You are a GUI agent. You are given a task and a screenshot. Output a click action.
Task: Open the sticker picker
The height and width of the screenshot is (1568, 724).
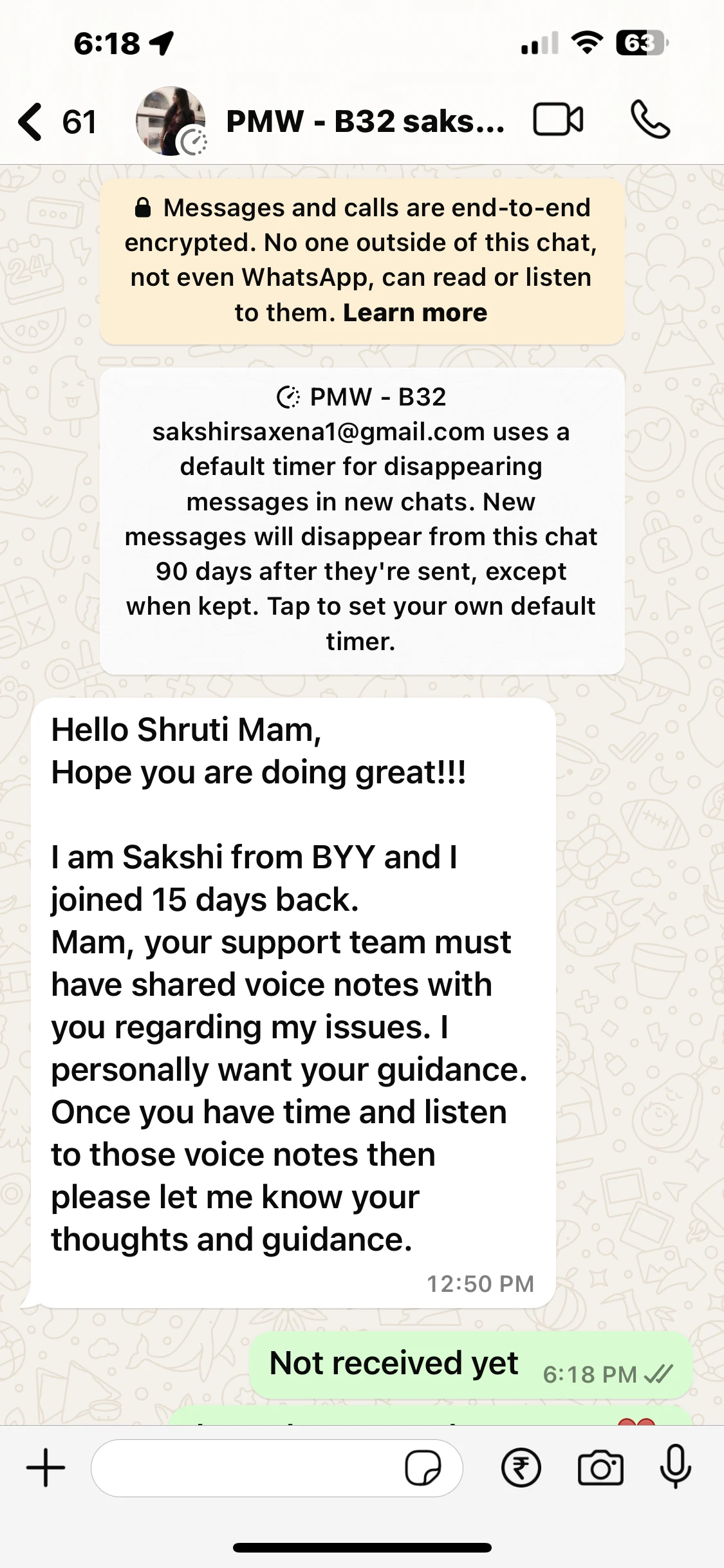(423, 1468)
